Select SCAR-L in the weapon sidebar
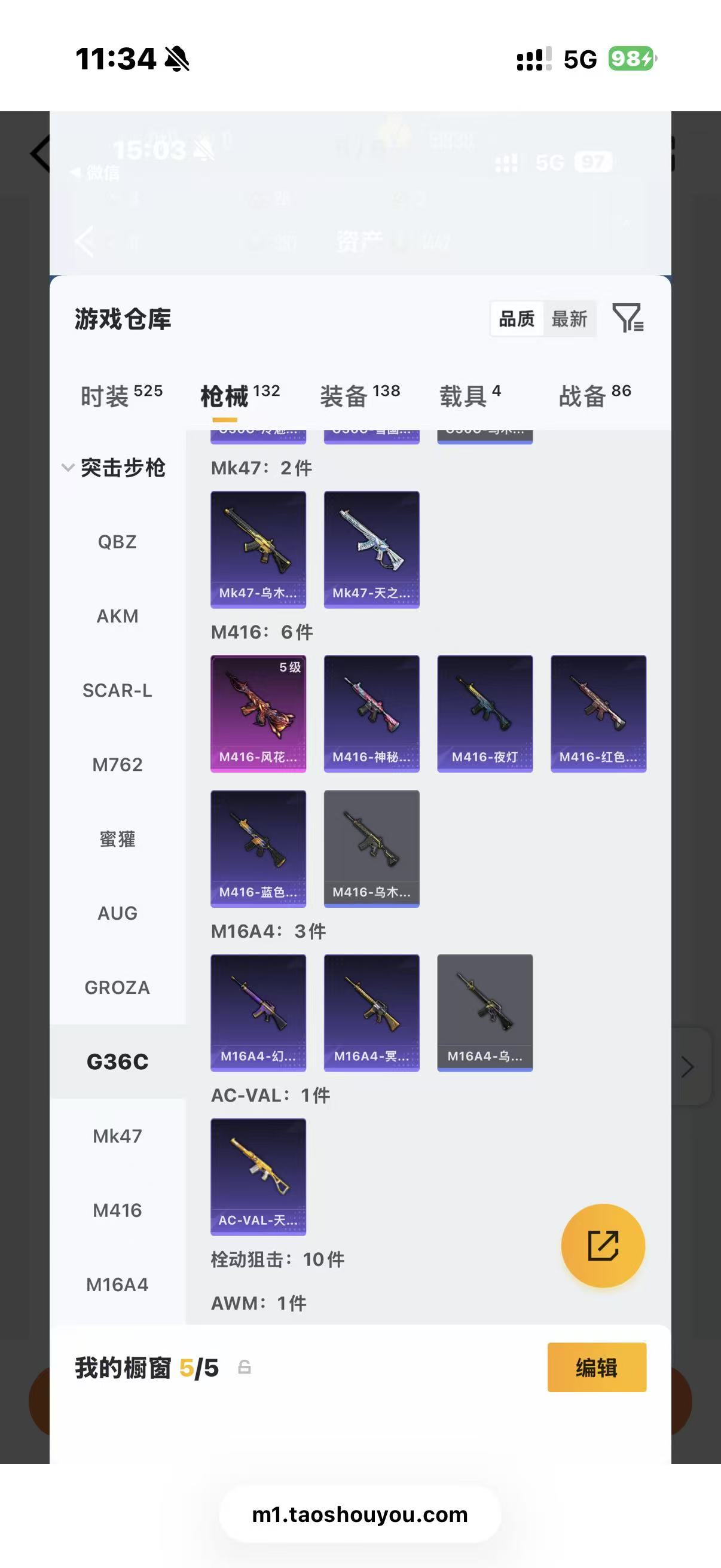721x1568 pixels. [x=117, y=690]
